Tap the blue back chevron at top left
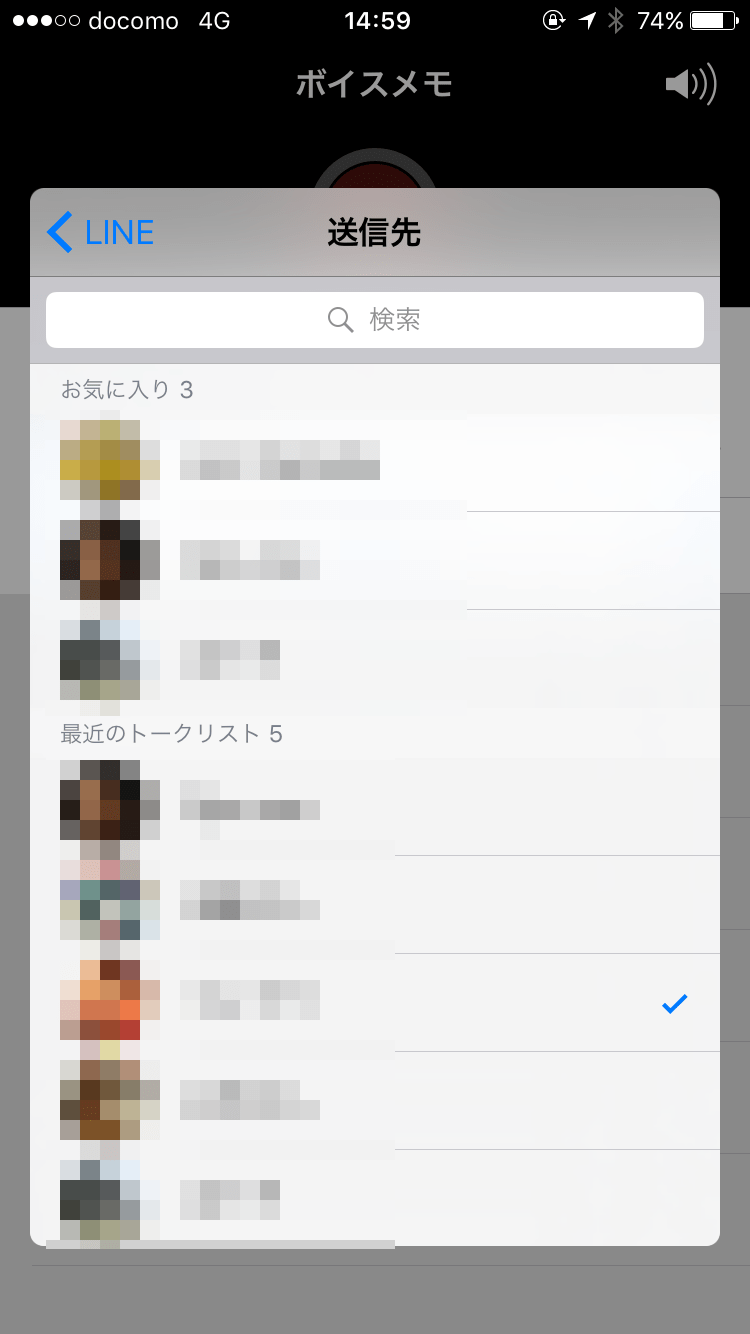The height and width of the screenshot is (1334, 750). (60, 232)
